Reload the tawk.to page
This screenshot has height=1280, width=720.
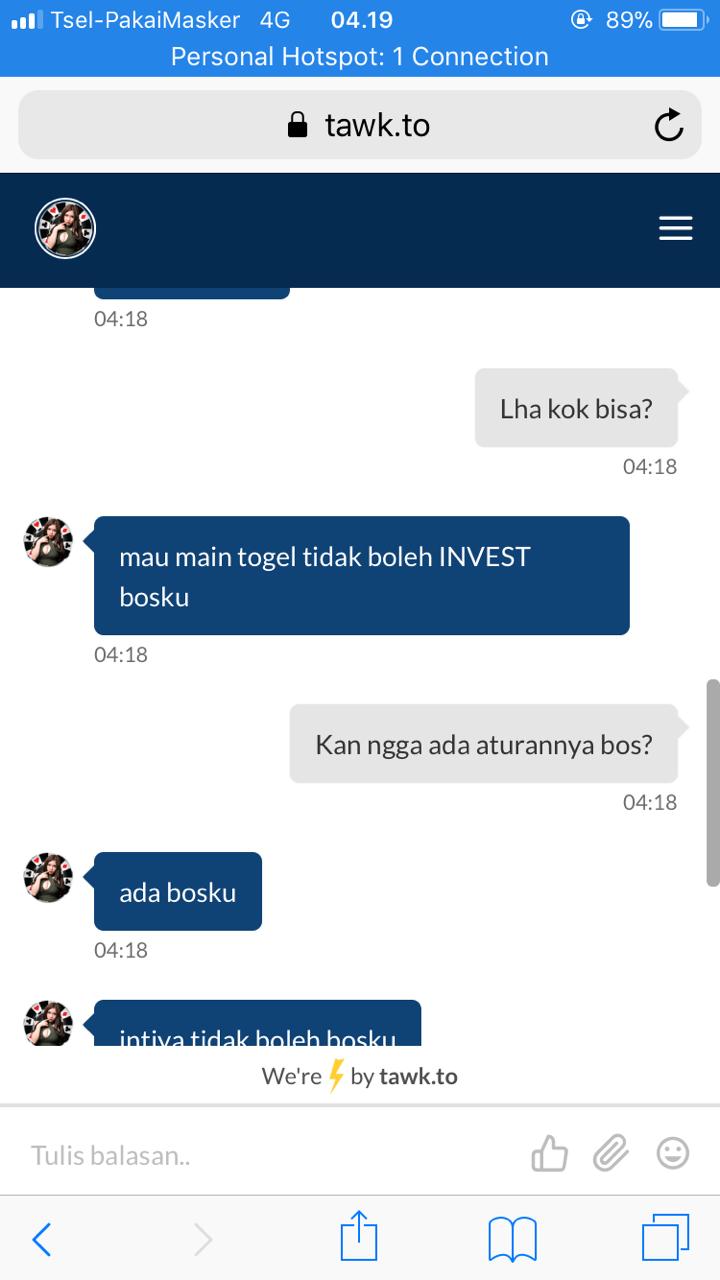click(668, 125)
